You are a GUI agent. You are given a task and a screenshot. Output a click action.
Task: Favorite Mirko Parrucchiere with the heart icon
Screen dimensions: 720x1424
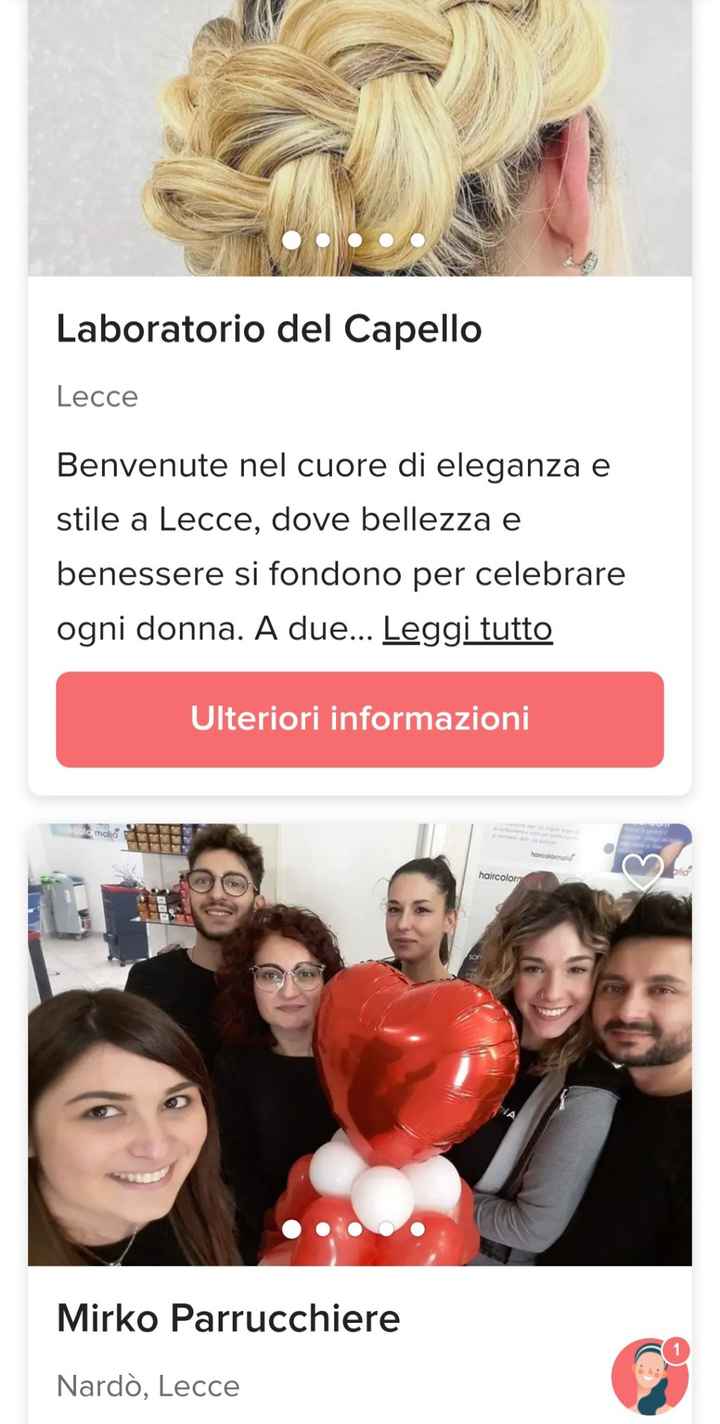click(642, 872)
